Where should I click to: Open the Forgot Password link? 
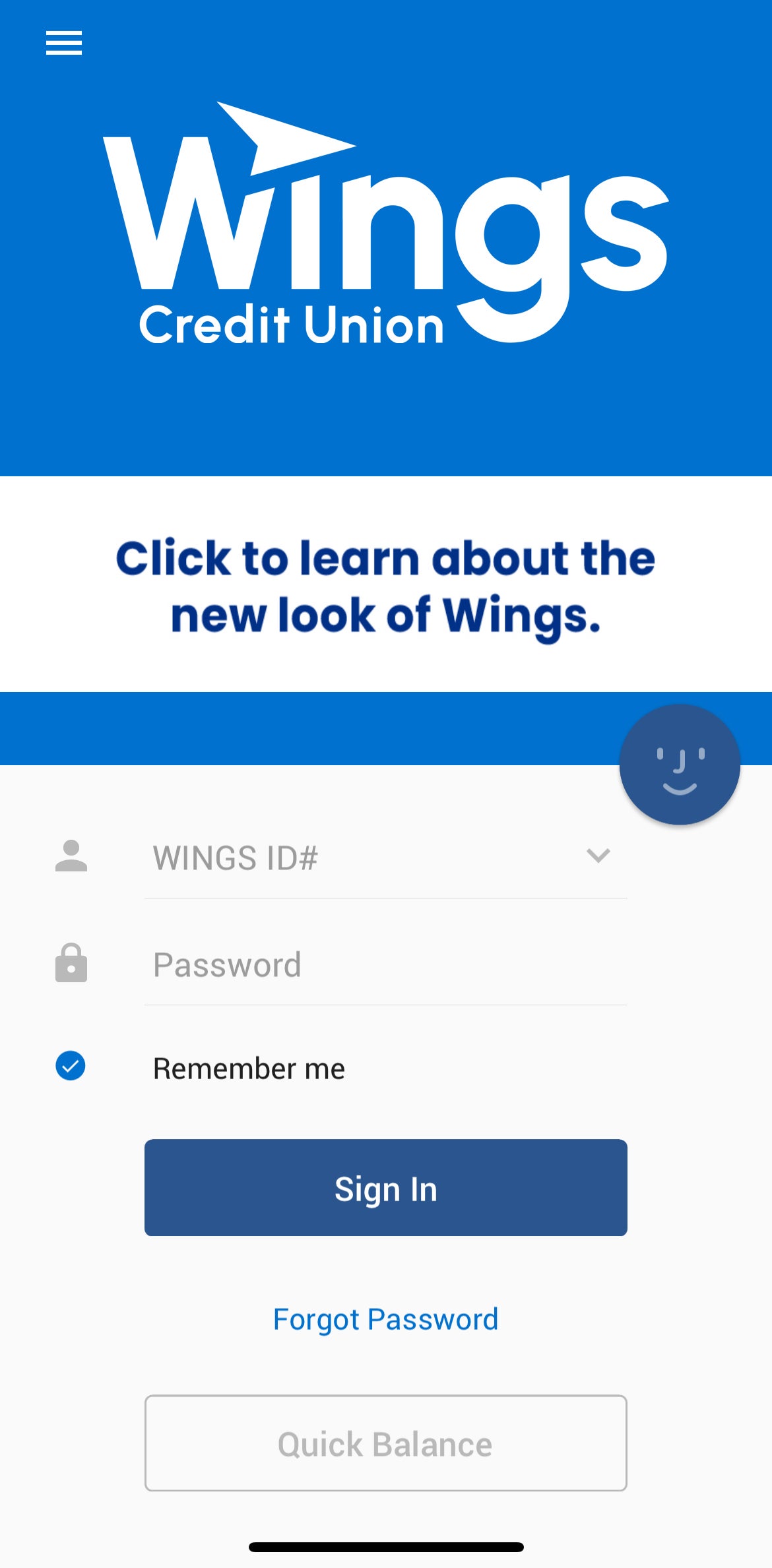point(385,1319)
